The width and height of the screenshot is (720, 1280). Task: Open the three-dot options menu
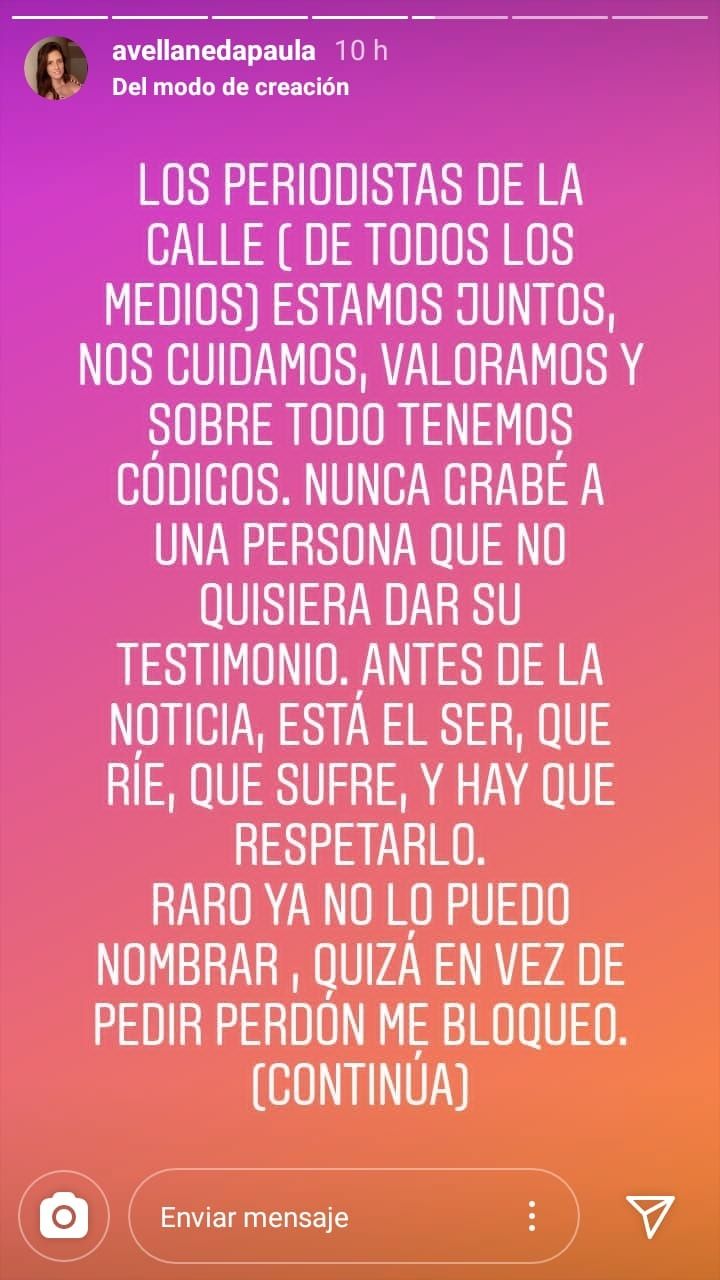(x=532, y=1216)
